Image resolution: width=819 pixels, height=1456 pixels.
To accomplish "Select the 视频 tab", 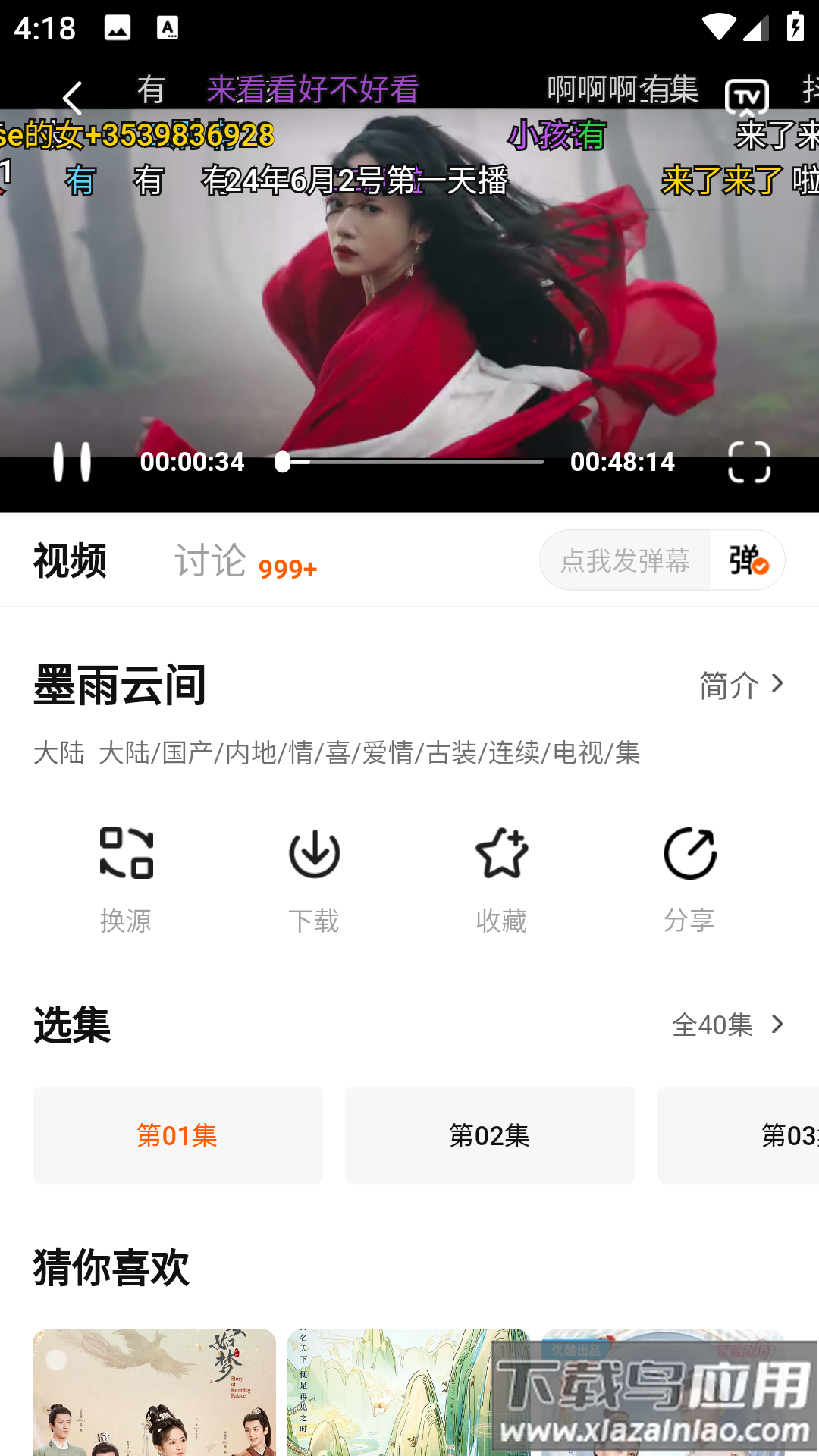I will [x=69, y=560].
